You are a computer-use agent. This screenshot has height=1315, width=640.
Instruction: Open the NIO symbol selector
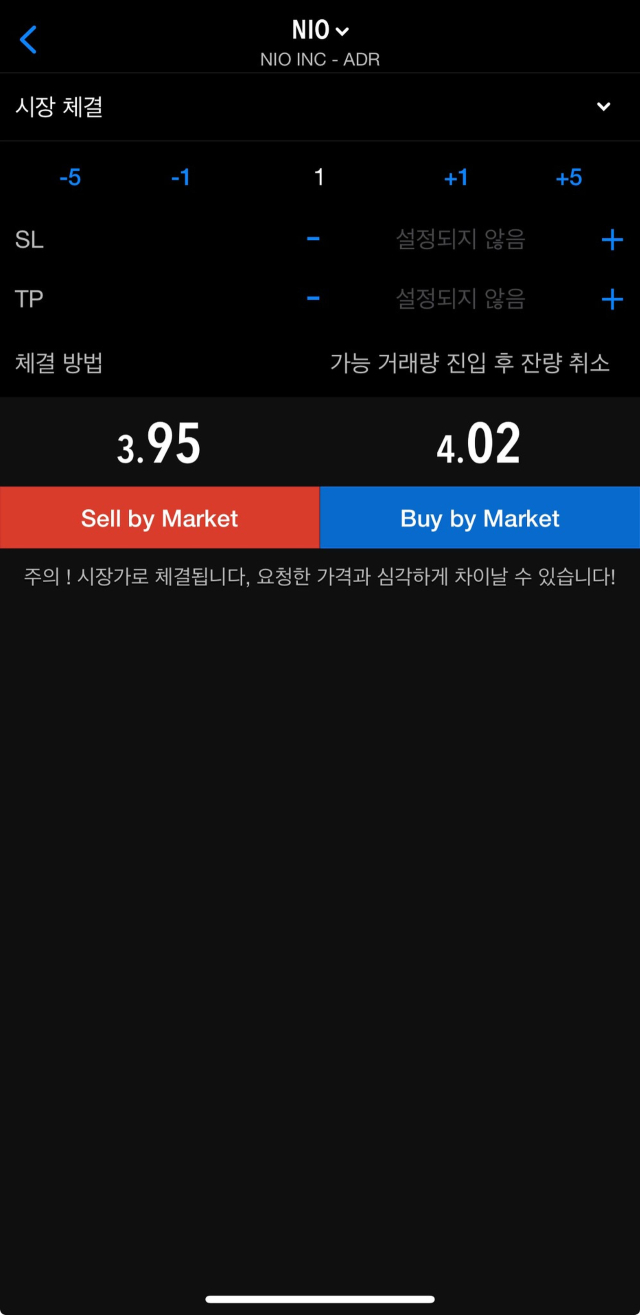(x=320, y=31)
